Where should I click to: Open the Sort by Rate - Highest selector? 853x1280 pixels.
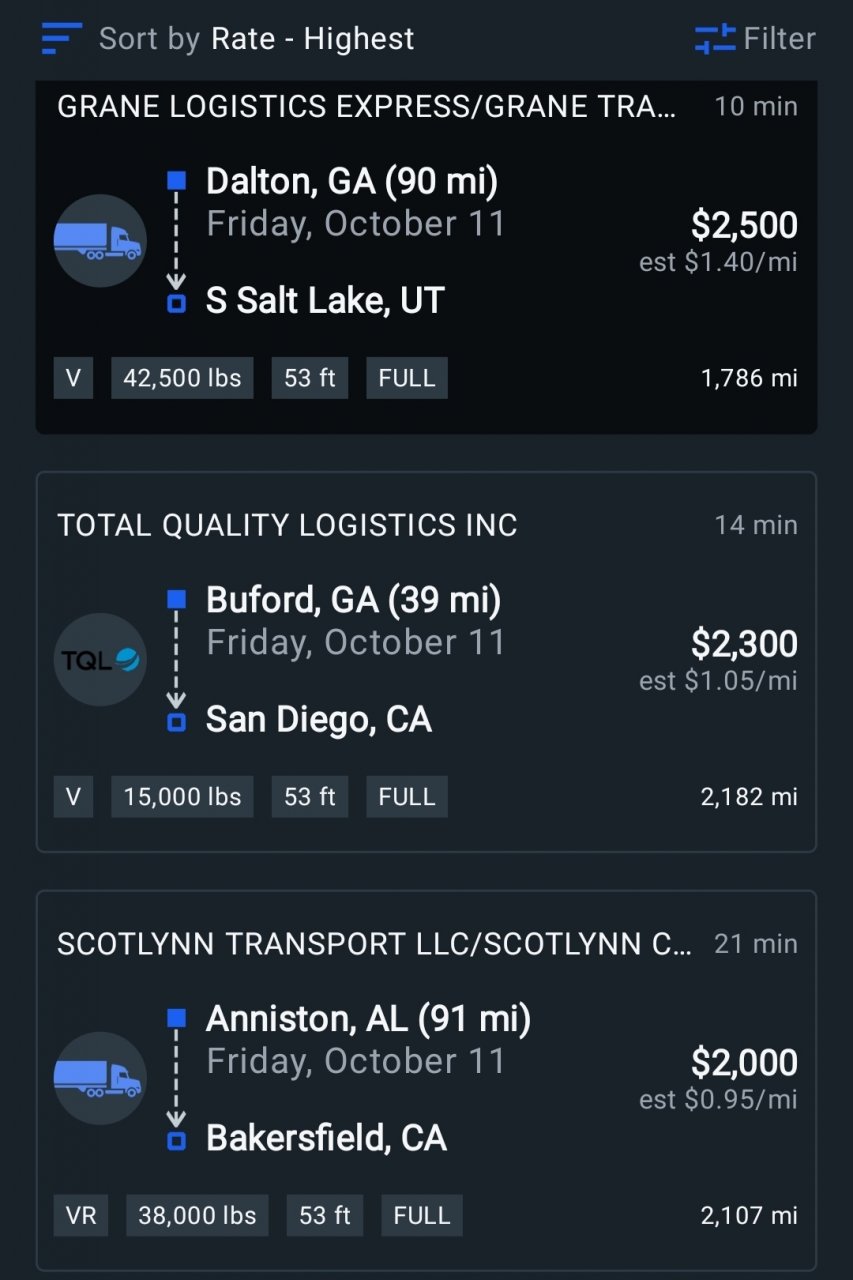click(x=229, y=39)
